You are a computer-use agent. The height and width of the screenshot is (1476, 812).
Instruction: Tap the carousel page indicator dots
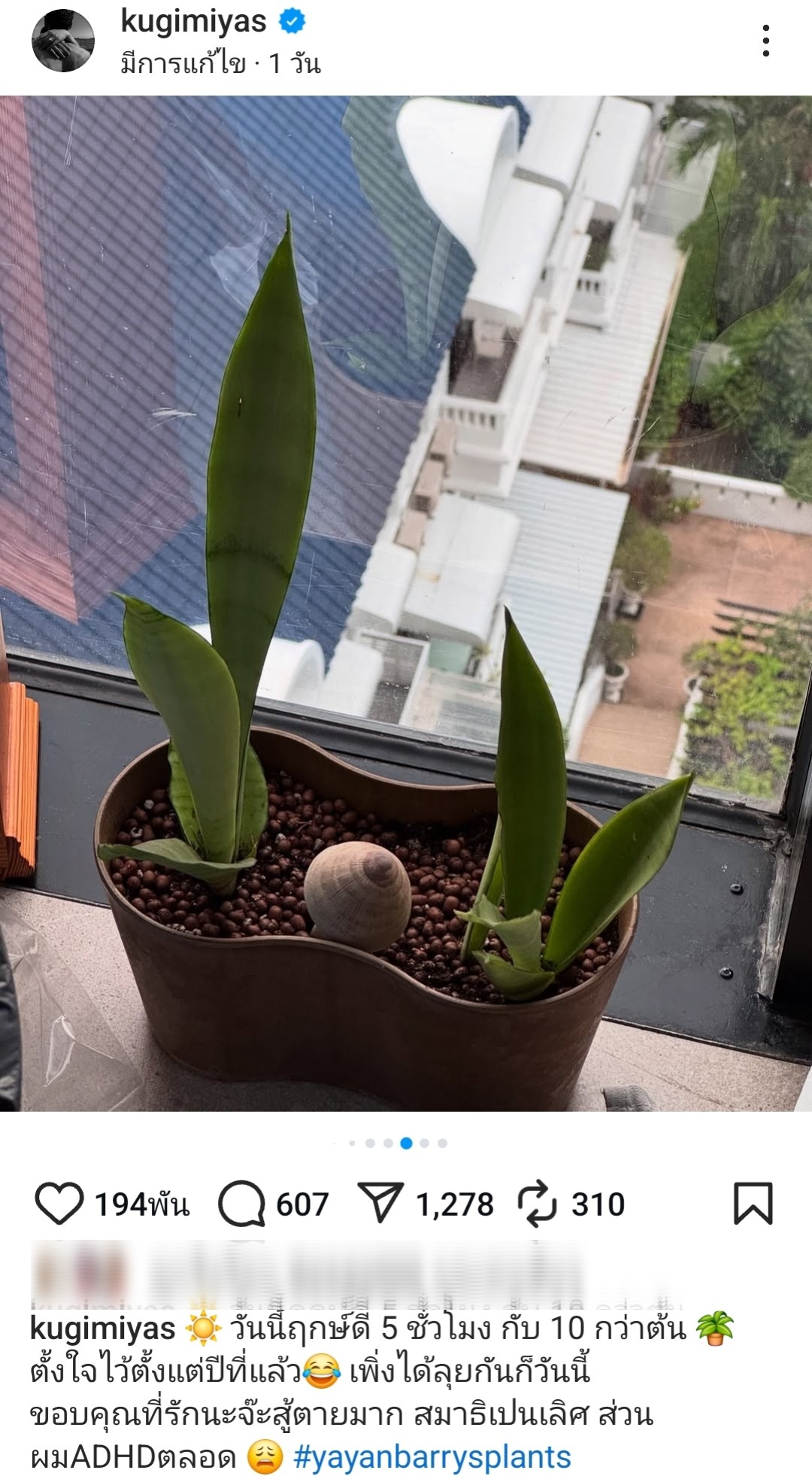[x=398, y=1143]
